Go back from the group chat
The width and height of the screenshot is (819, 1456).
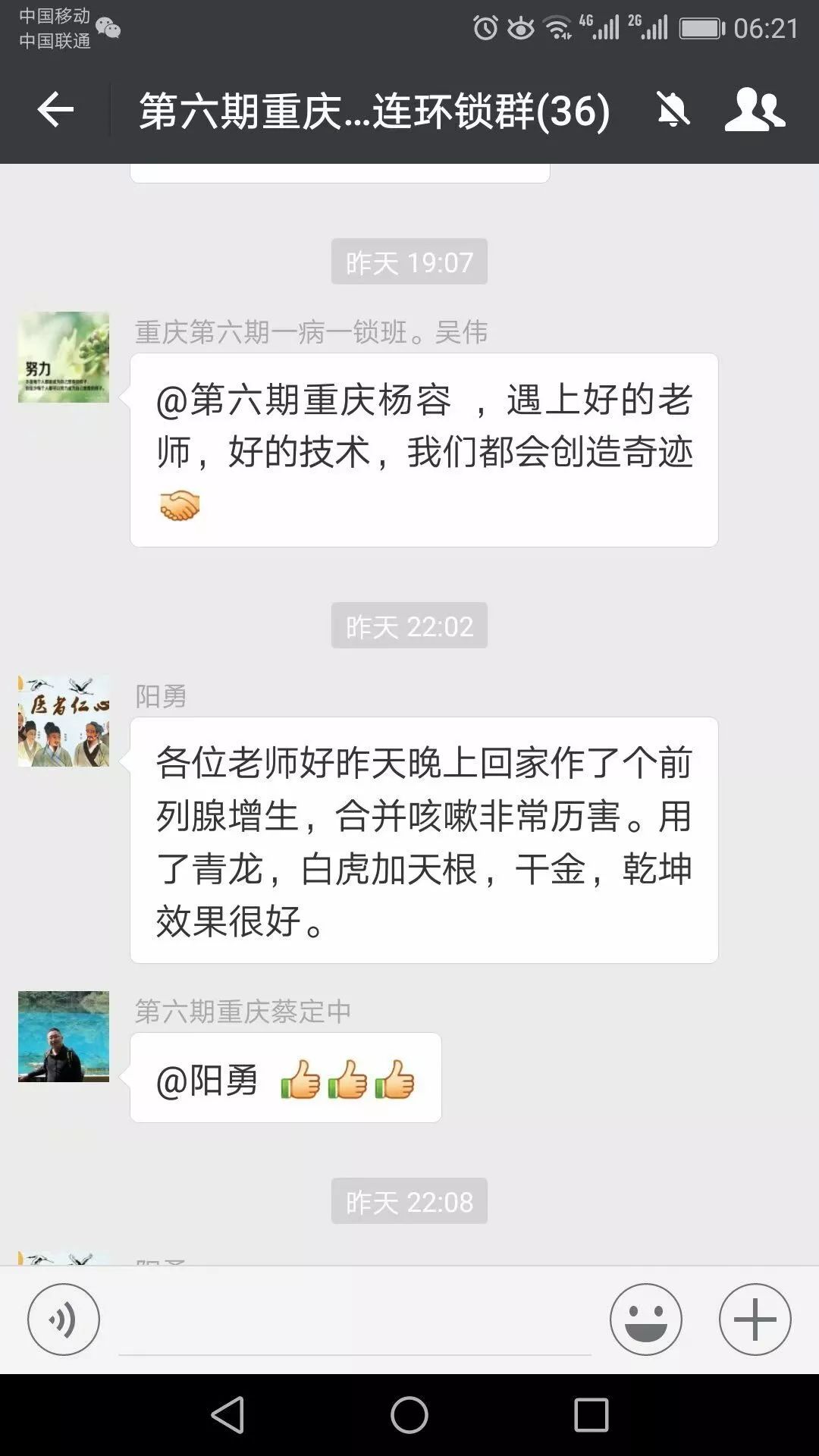coord(55,111)
